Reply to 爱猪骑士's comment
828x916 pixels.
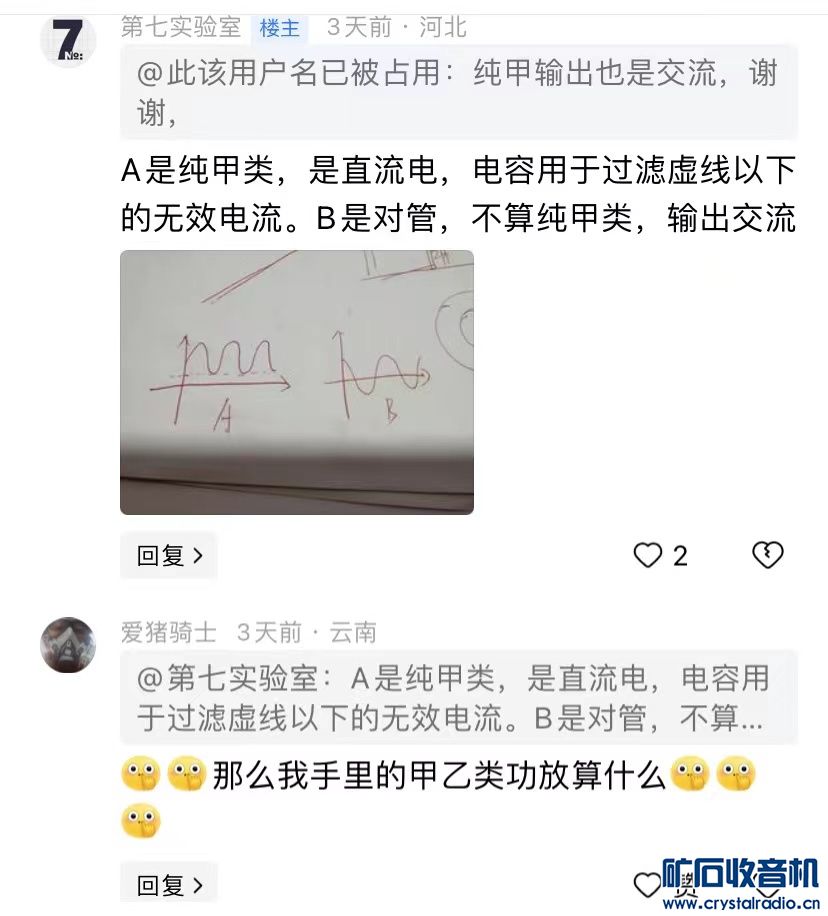pos(168,884)
